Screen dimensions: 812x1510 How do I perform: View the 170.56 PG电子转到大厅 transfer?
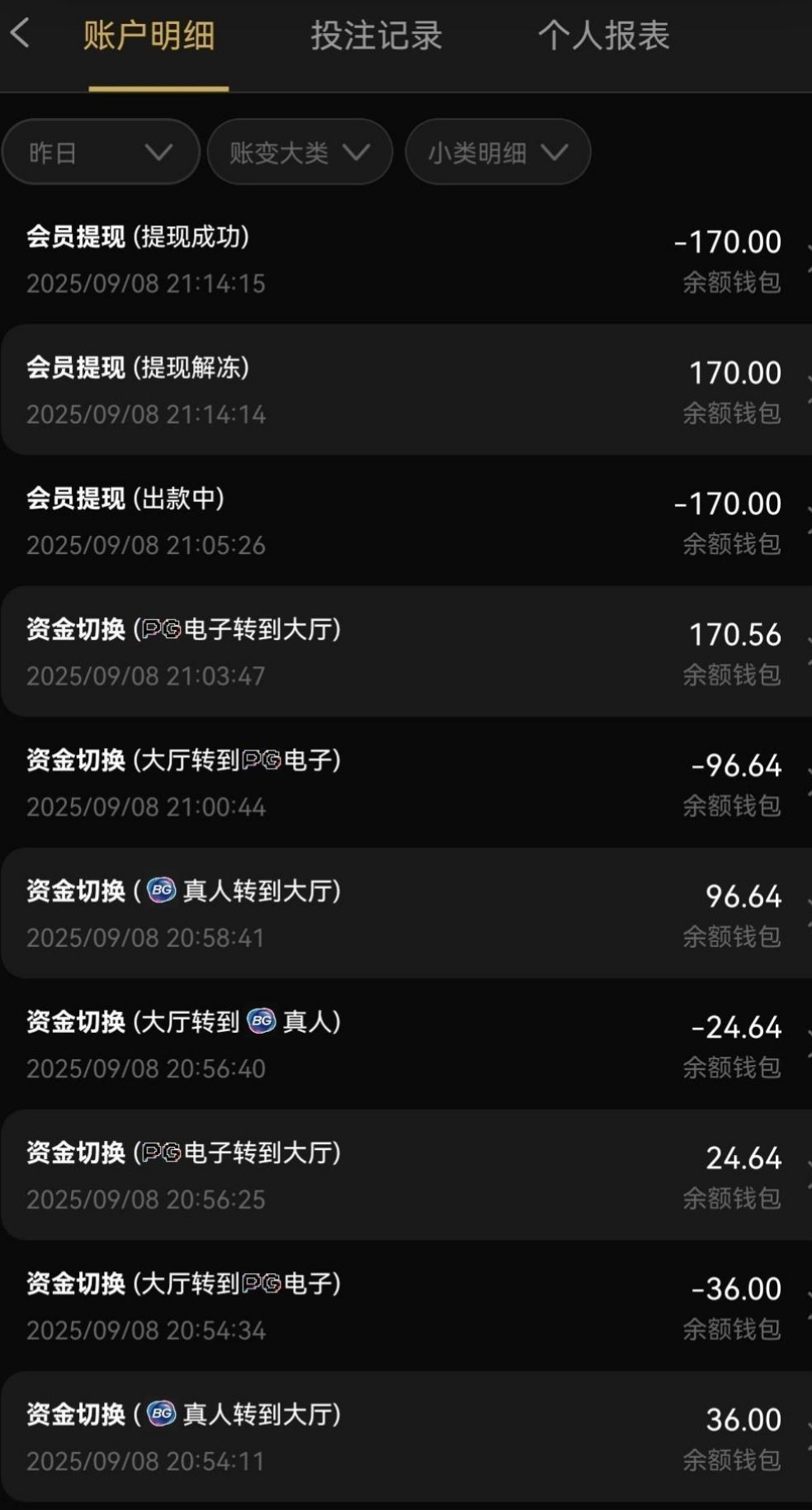(404, 651)
